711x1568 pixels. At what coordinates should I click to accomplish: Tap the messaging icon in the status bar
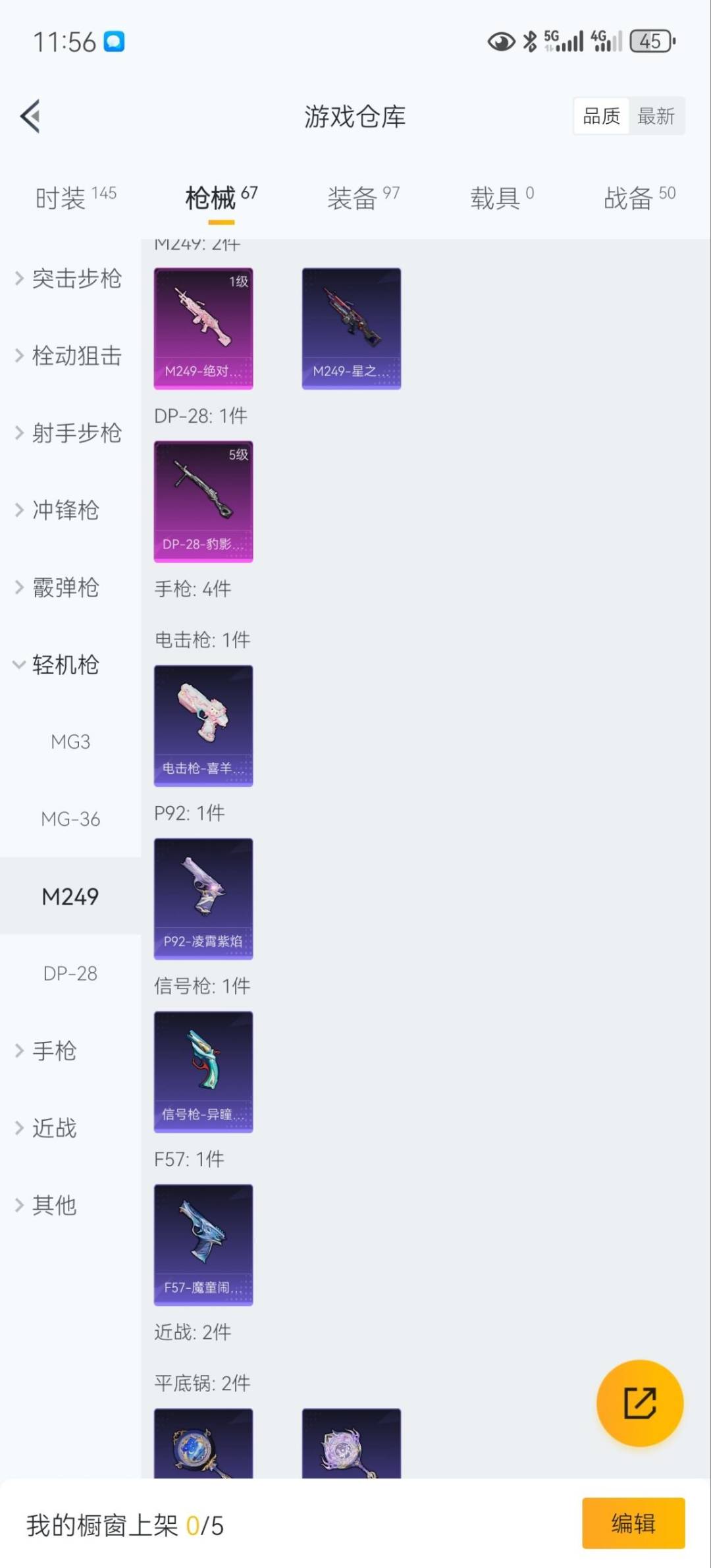[113, 42]
